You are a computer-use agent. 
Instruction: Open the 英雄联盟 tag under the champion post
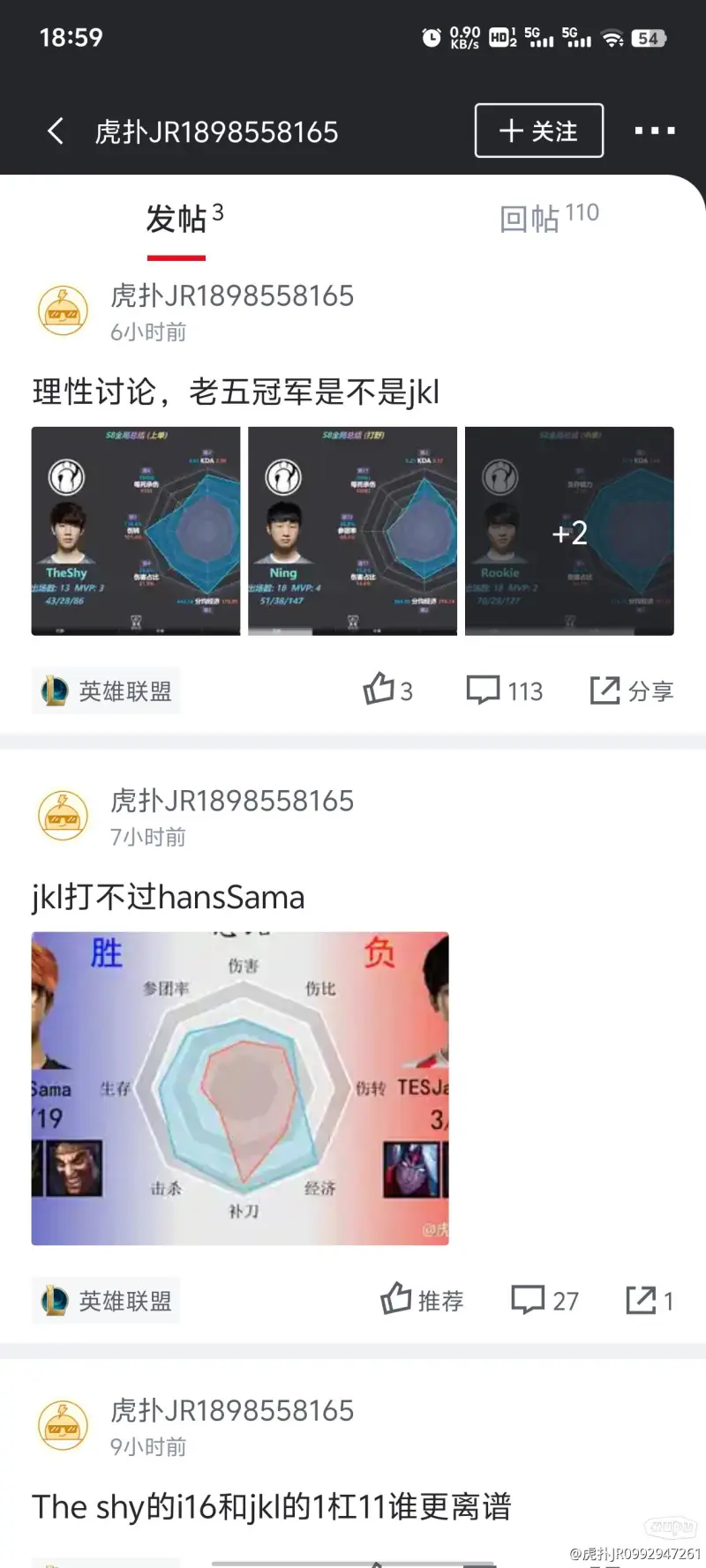107,691
